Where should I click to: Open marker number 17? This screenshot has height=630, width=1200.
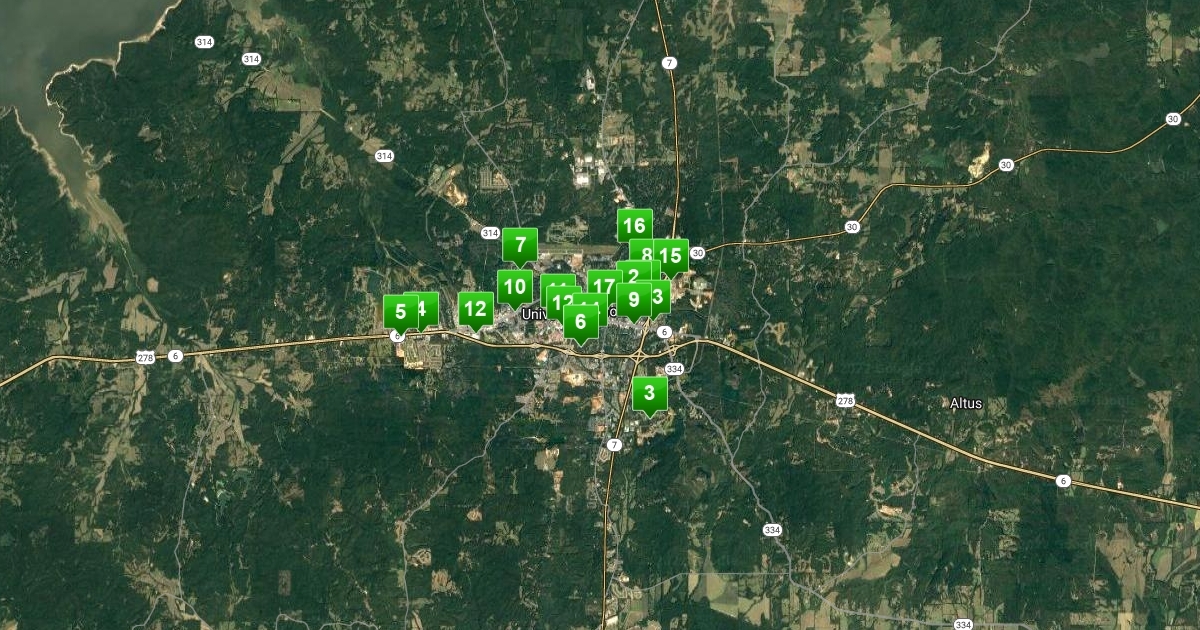pos(604,285)
